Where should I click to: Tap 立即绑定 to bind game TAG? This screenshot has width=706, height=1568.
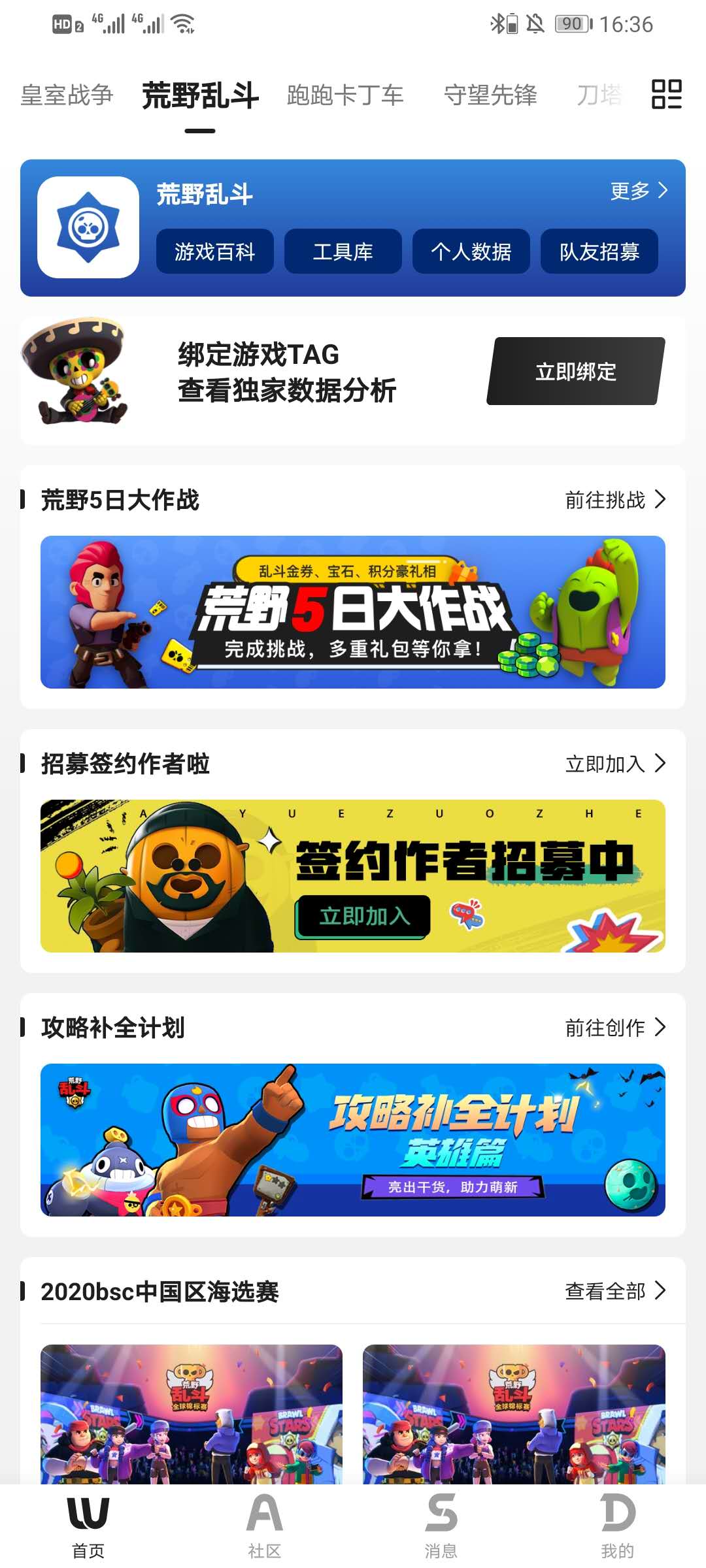pos(575,372)
